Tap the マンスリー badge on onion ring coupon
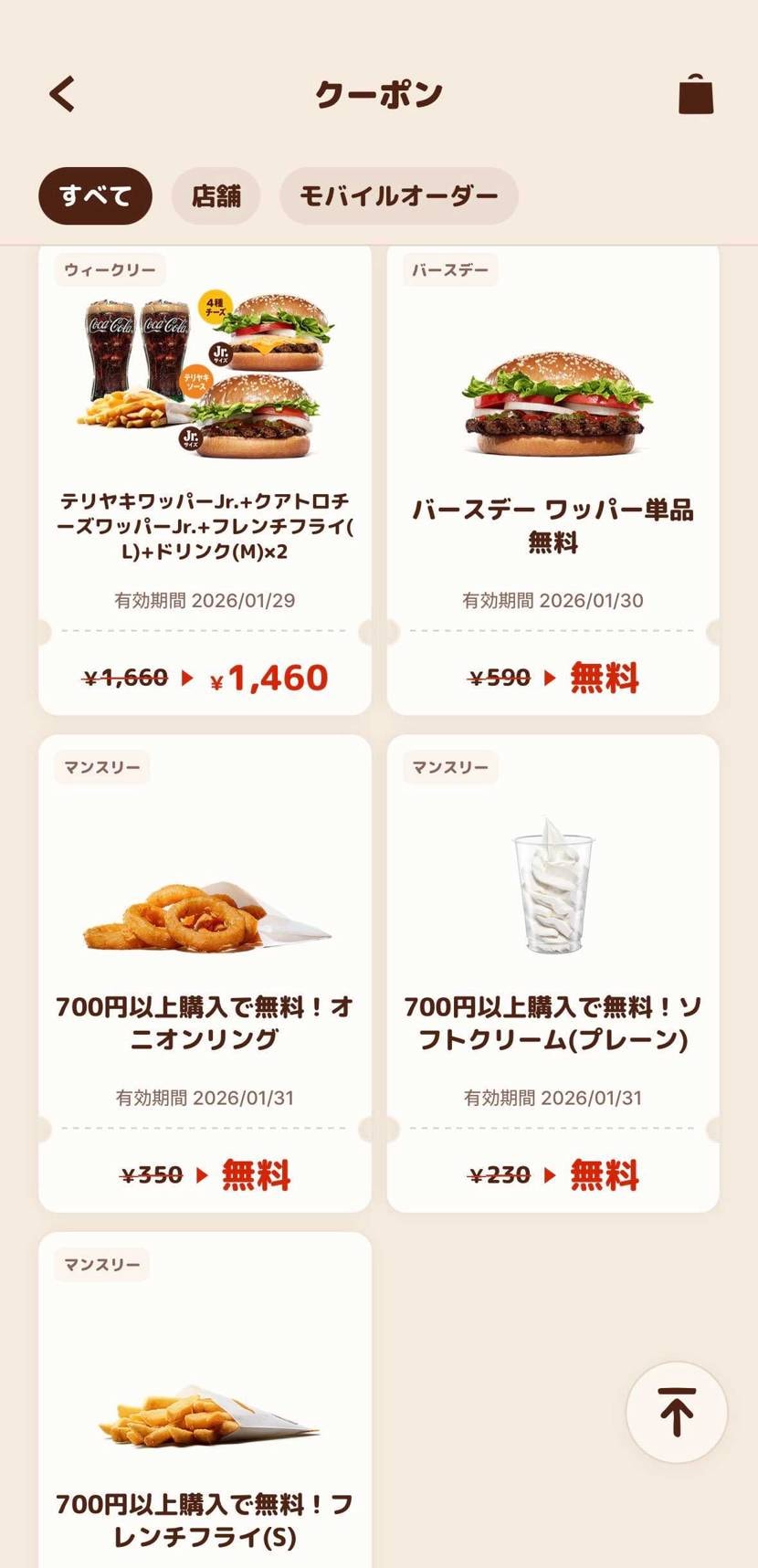This screenshot has height=1568, width=758. (100, 766)
